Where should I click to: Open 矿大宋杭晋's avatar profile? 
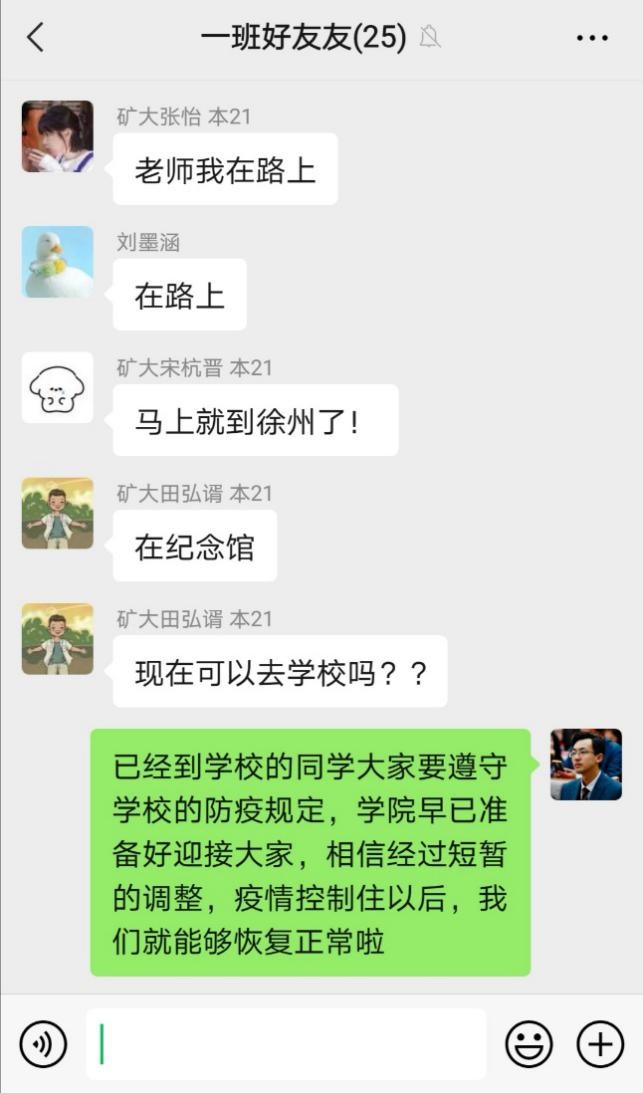58,388
